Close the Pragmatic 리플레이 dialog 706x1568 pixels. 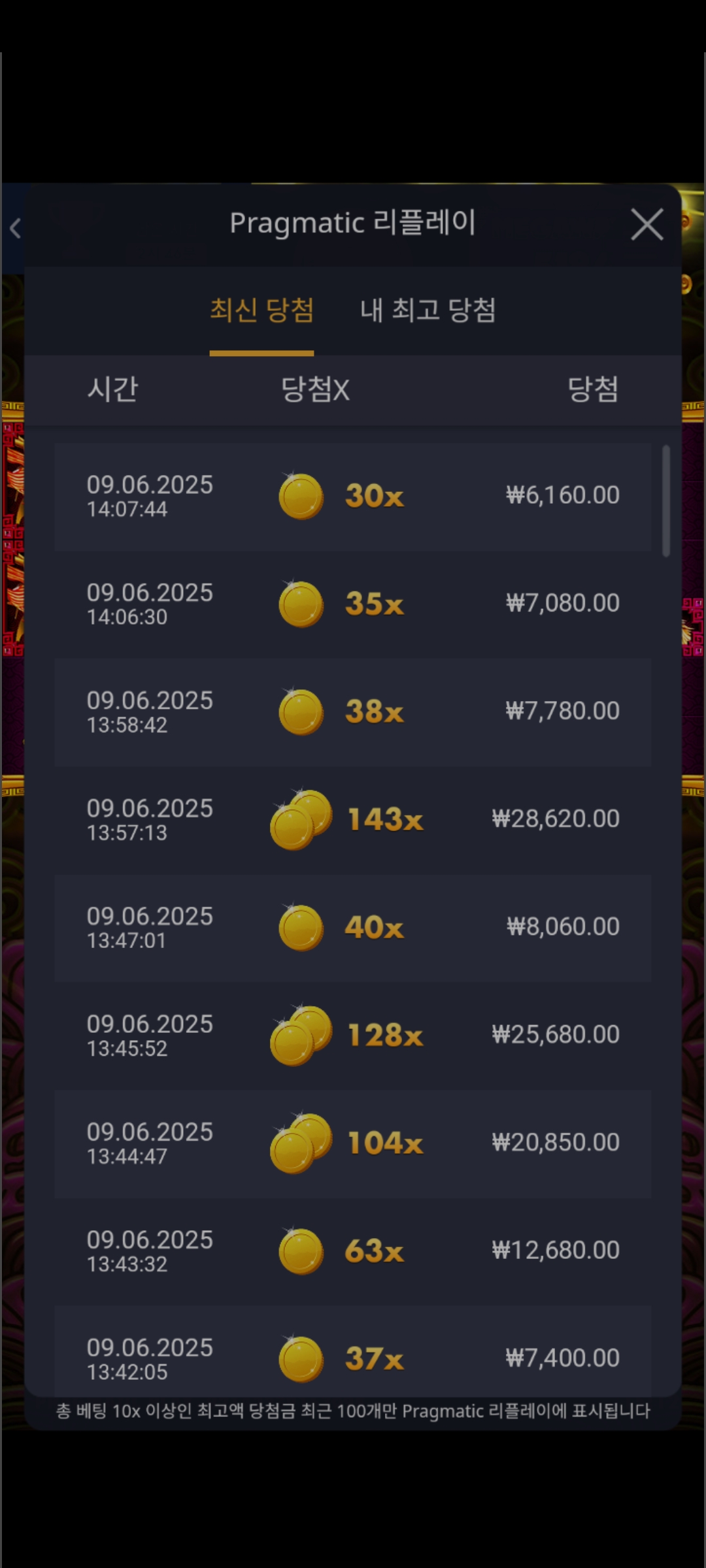(x=647, y=225)
